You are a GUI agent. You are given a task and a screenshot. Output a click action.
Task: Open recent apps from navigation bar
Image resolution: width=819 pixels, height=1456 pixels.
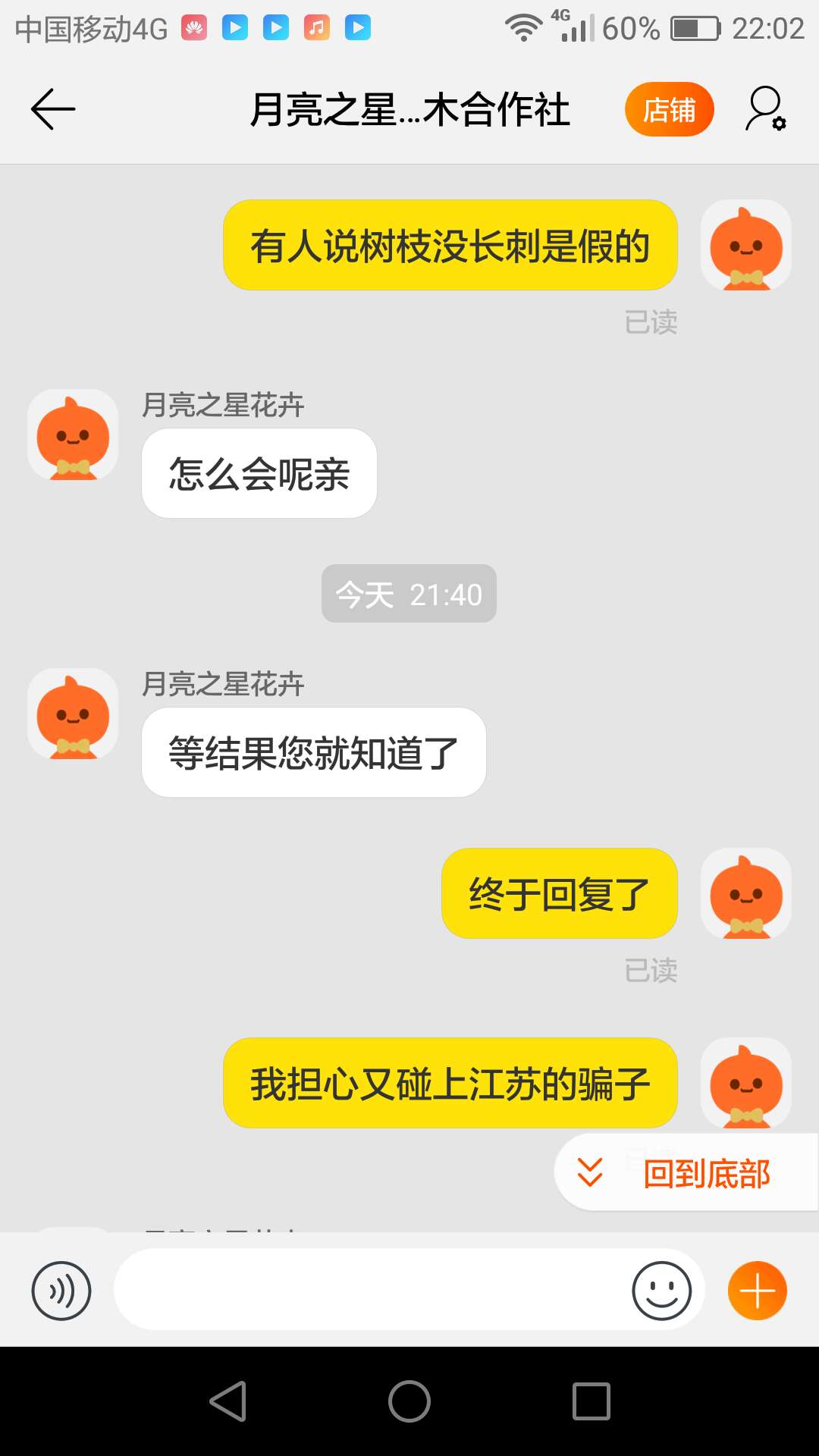591,1401
